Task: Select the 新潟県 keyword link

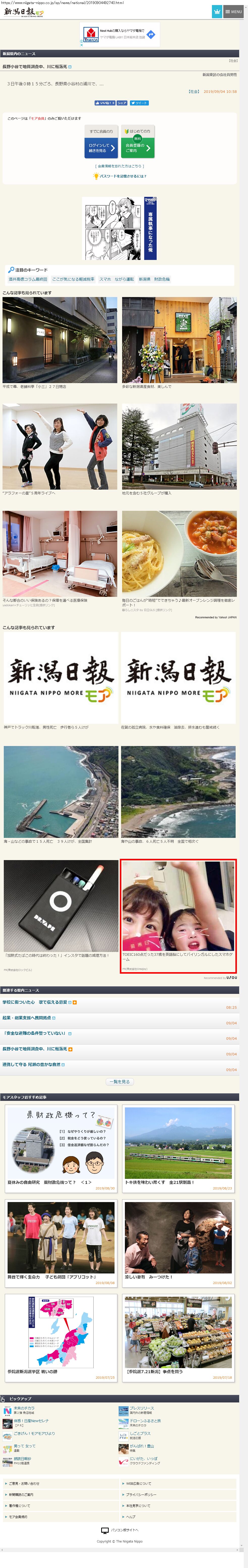Action: pos(144,279)
